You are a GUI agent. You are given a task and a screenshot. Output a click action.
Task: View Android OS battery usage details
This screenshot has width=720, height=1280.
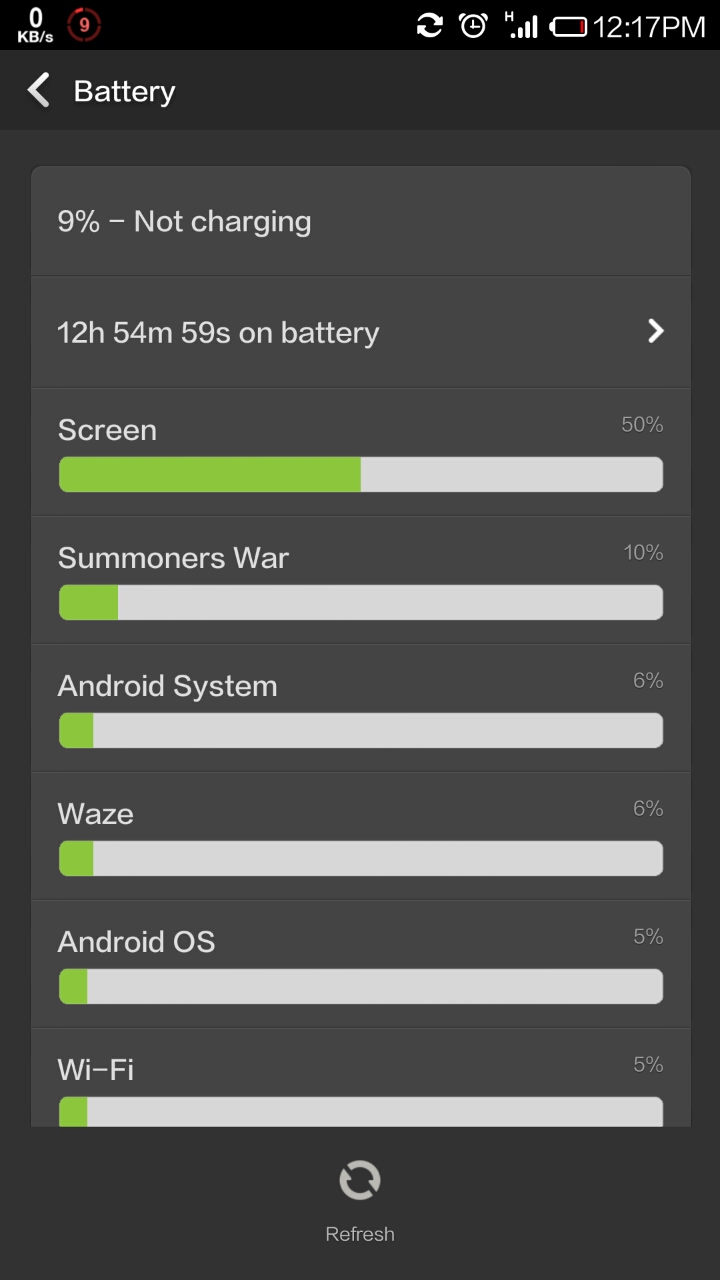pyautogui.click(x=360, y=965)
